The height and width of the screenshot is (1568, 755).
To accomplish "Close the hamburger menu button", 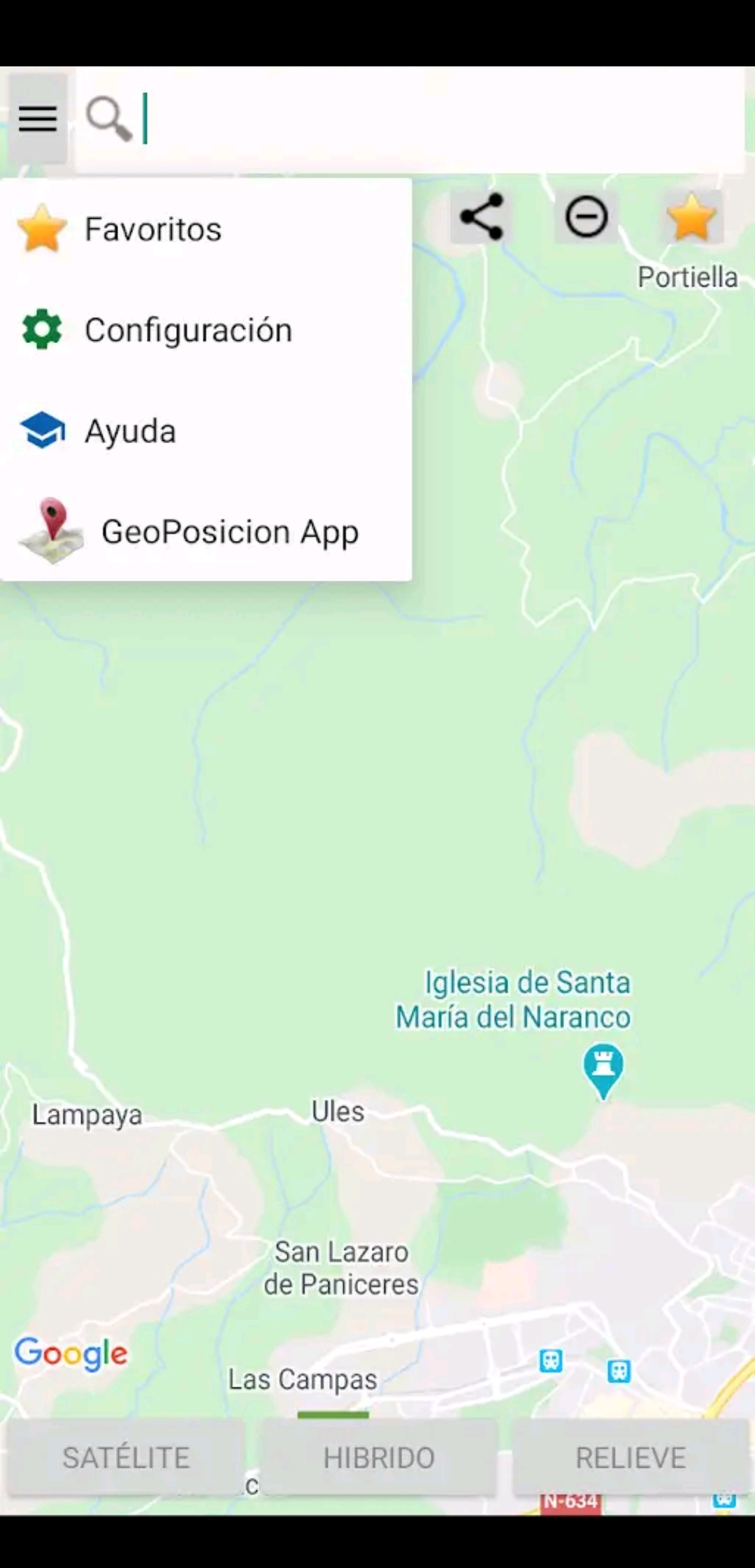I will tap(38, 118).
